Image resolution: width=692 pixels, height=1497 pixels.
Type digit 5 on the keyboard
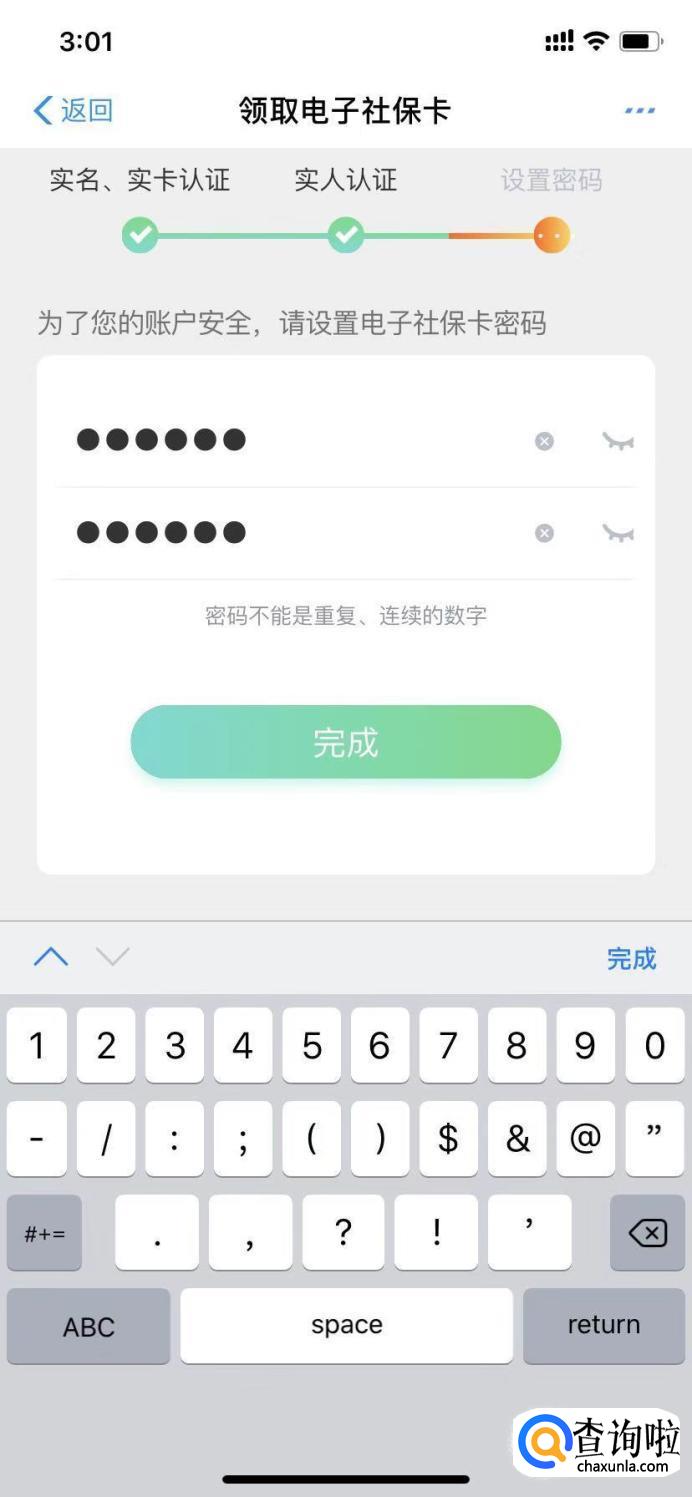[x=311, y=1046]
